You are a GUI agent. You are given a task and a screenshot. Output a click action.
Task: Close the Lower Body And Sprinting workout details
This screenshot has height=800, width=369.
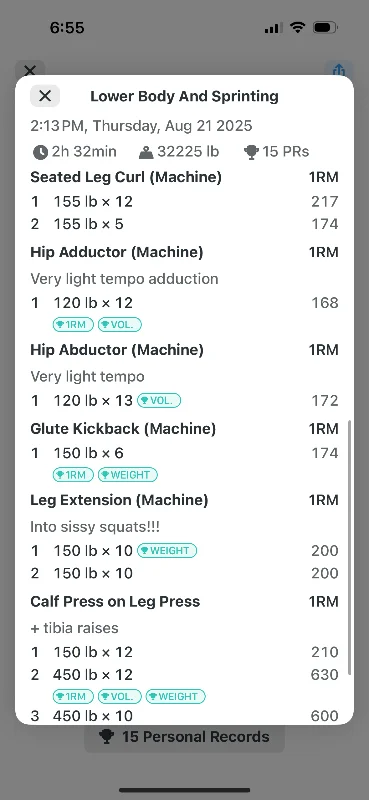point(45,96)
